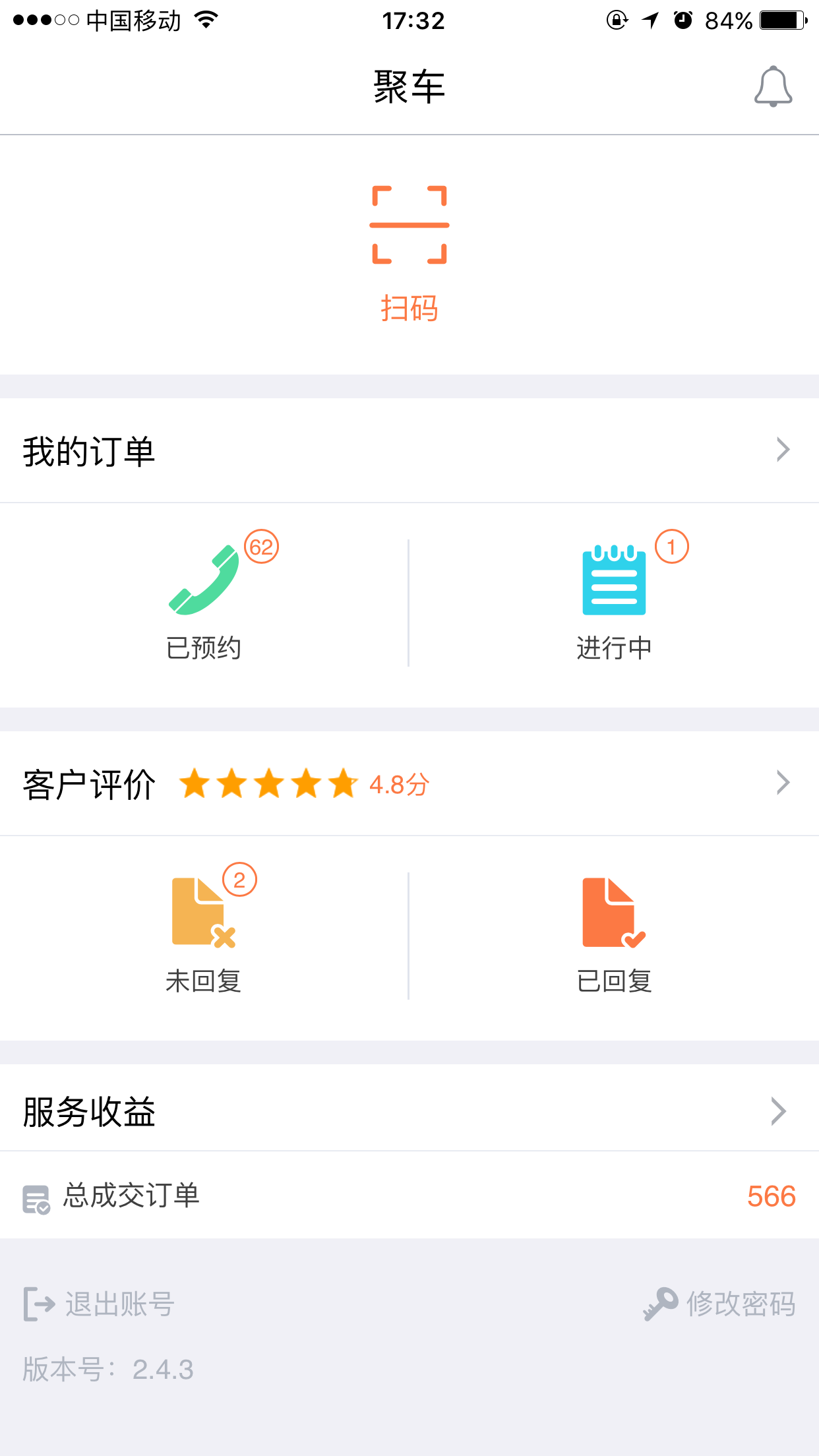Screen dimensions: 819x1456
Task: Tap the 扫码 QR scan icon
Action: click(x=409, y=225)
